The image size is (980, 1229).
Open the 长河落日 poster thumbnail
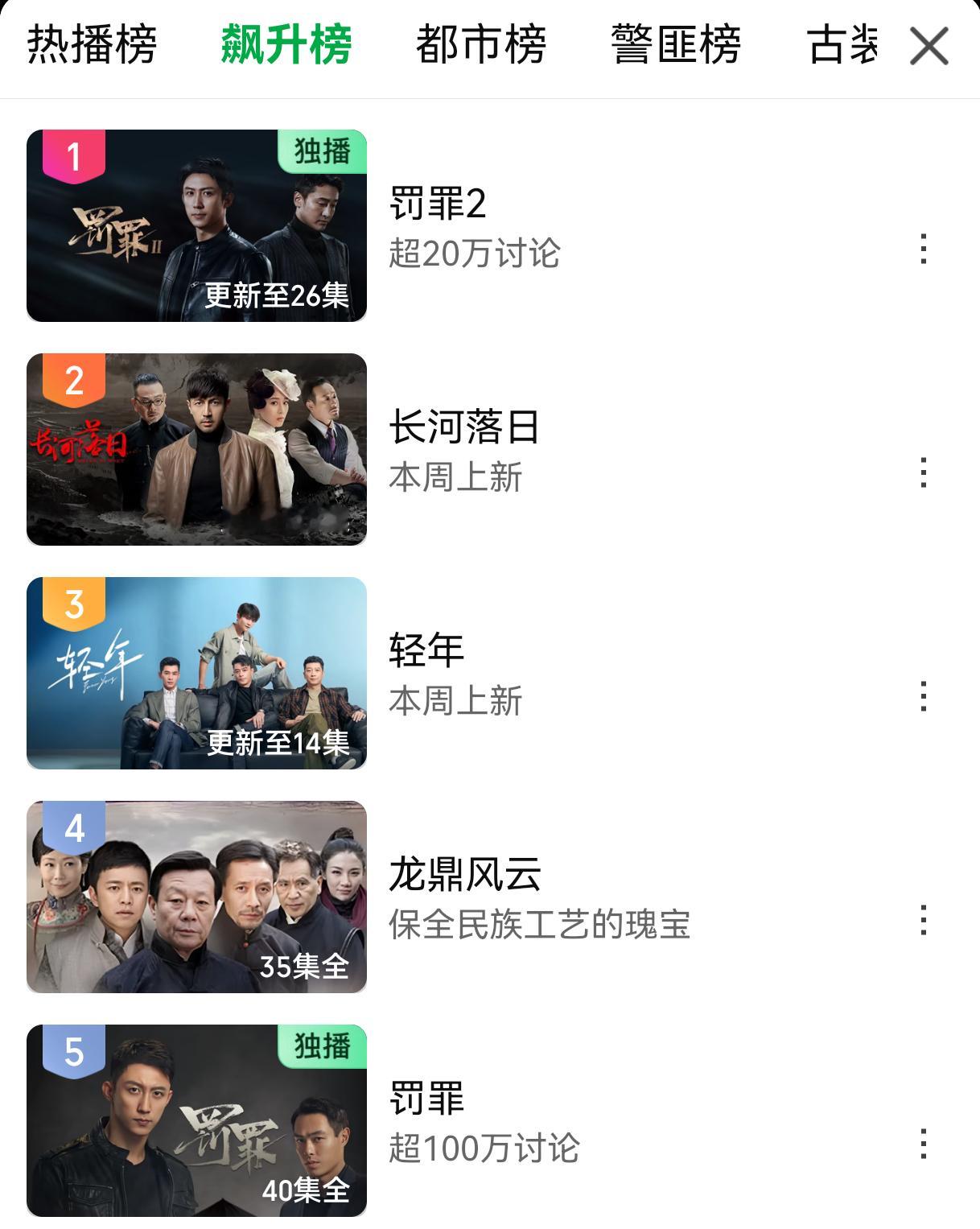click(x=196, y=449)
